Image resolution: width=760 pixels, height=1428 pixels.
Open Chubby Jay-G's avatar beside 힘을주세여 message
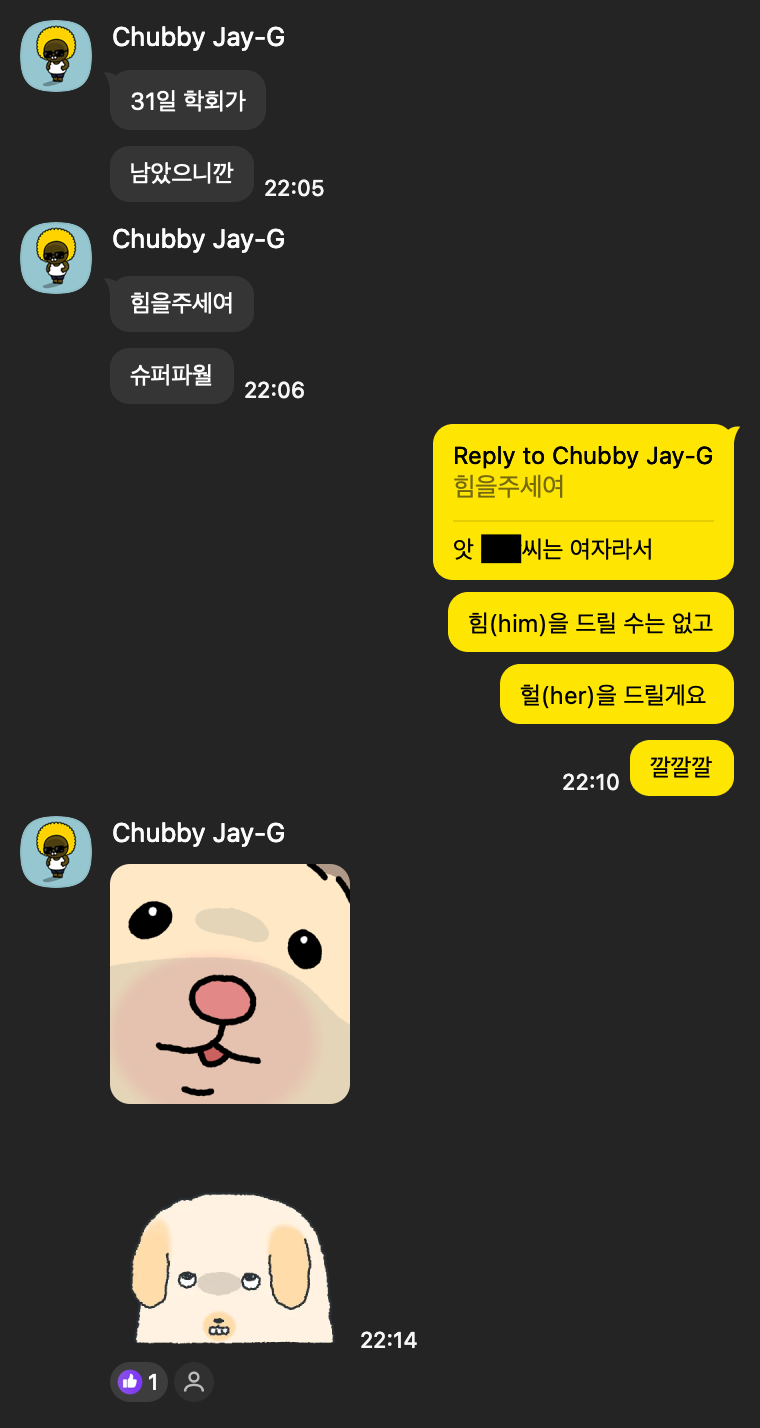56,257
